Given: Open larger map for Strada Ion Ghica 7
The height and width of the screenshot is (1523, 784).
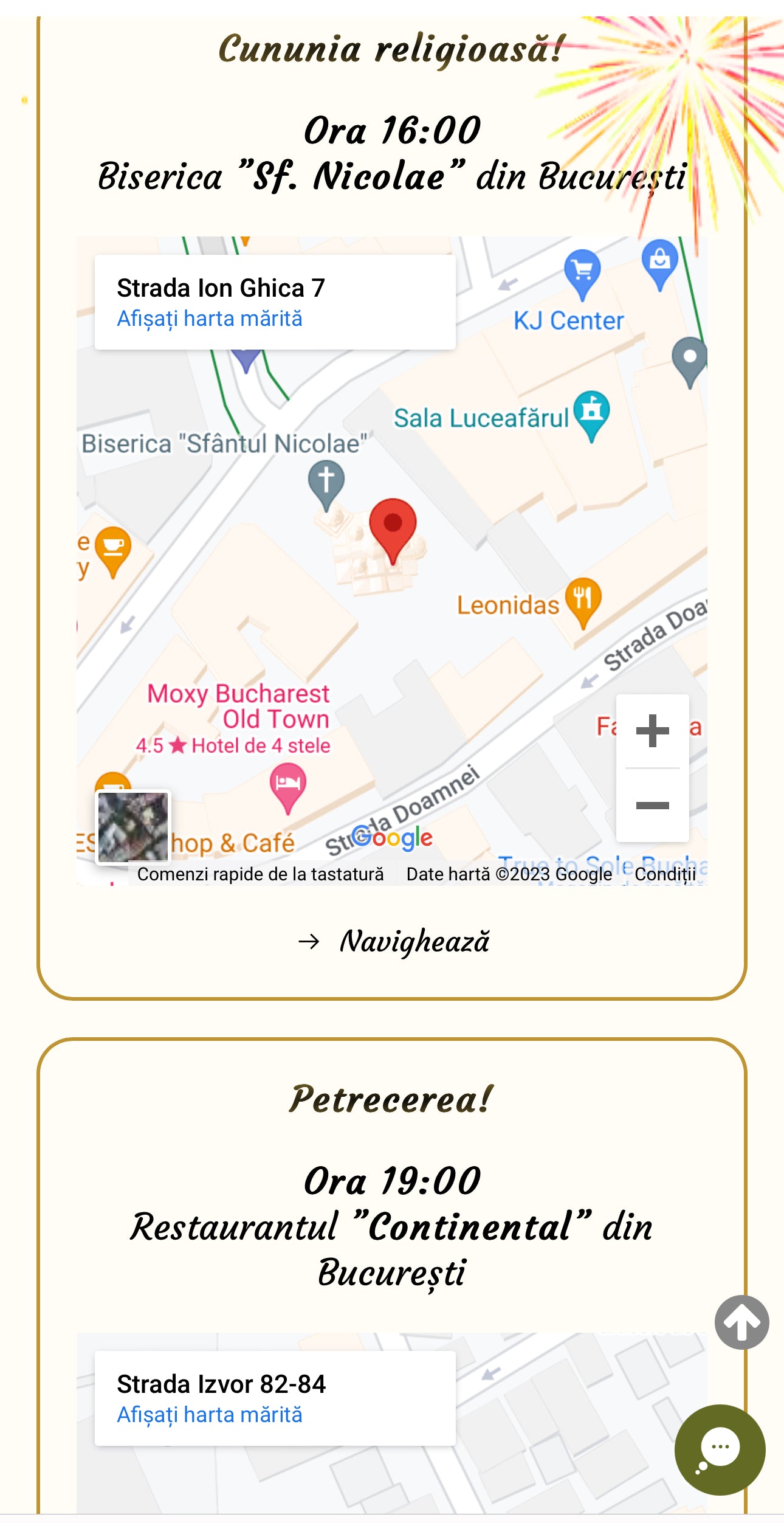Looking at the screenshot, I should click(210, 319).
